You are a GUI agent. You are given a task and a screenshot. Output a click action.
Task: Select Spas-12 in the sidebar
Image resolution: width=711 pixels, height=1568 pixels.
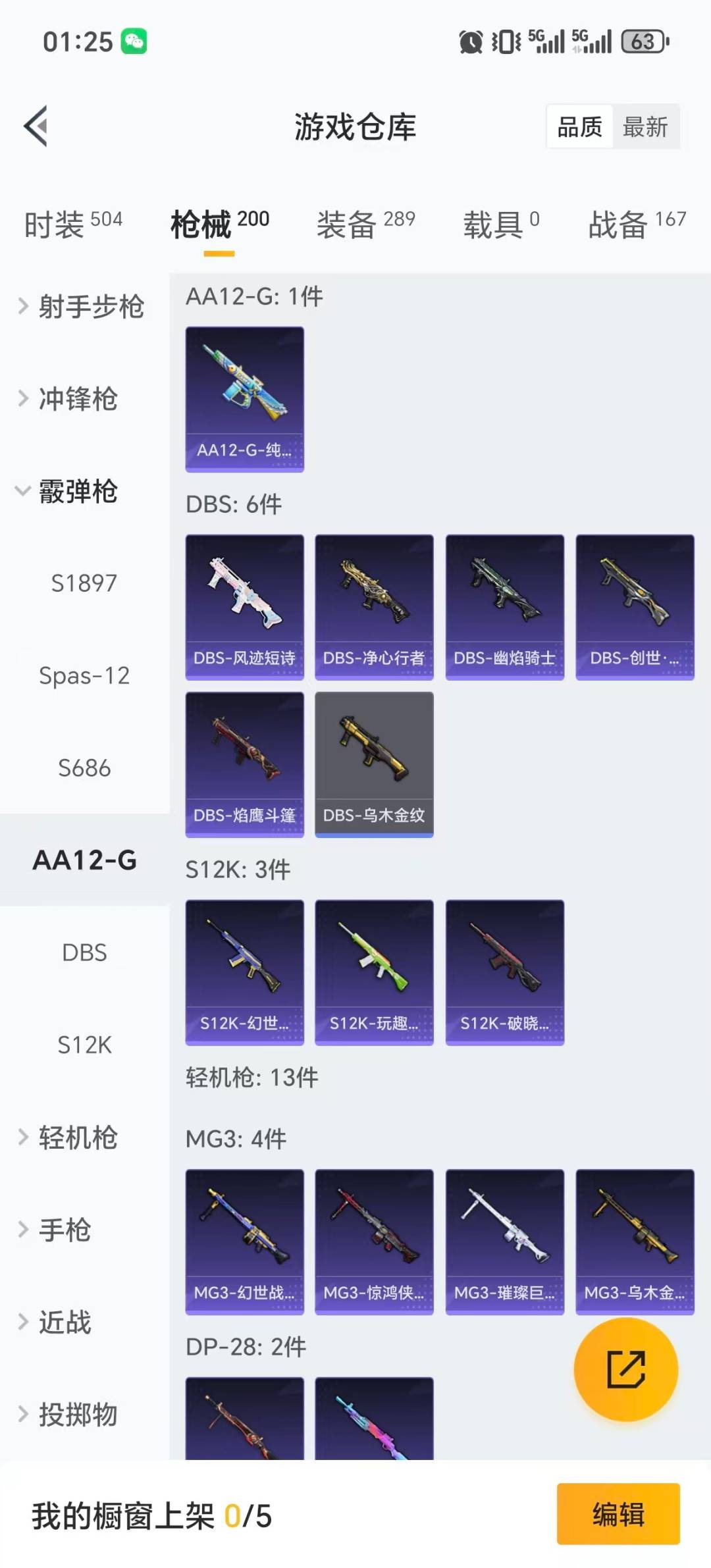click(x=84, y=675)
